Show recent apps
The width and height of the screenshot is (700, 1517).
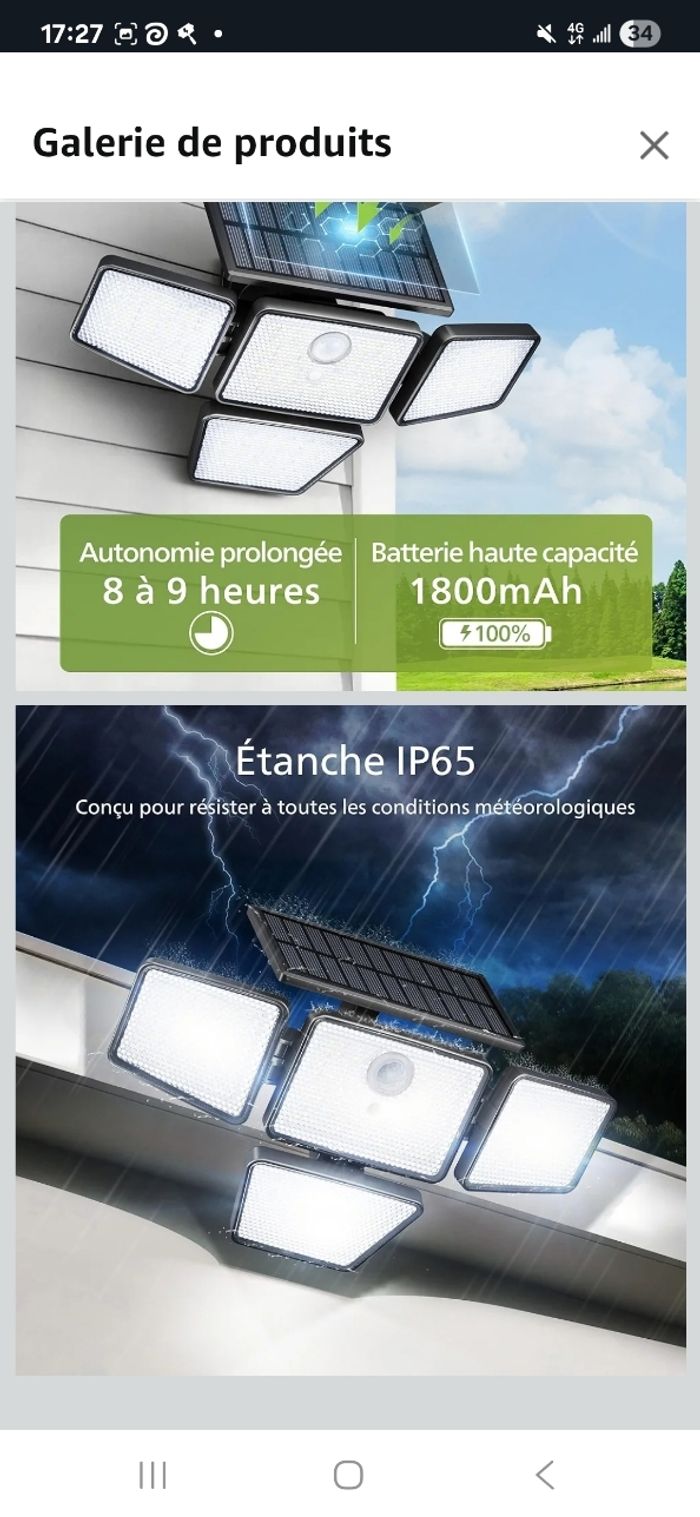(152, 1474)
